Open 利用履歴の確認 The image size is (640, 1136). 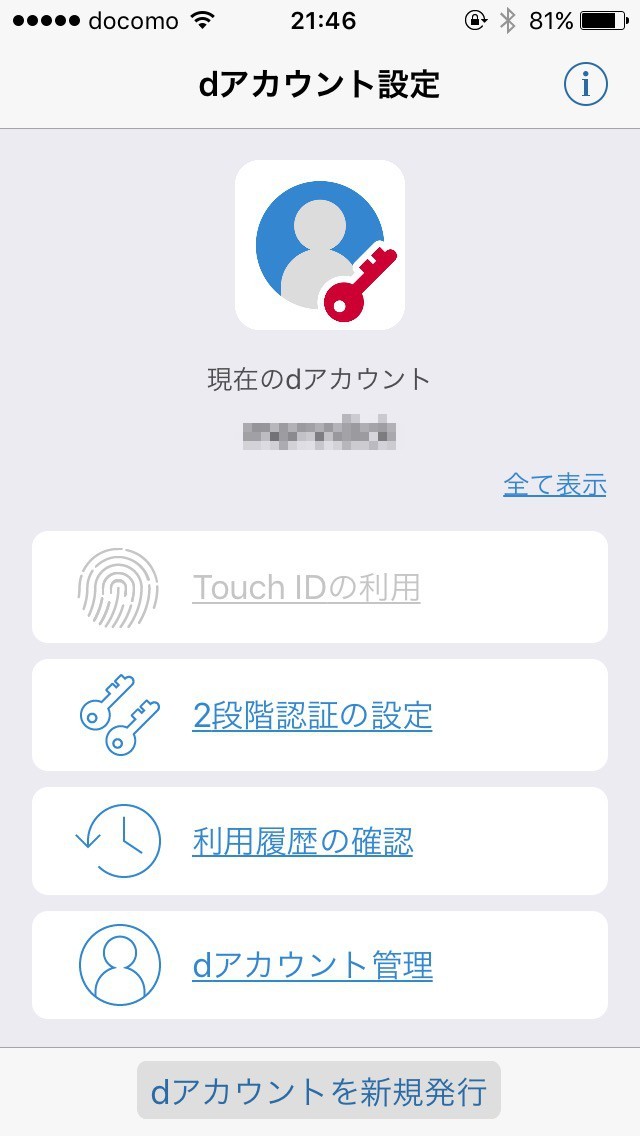[320, 841]
